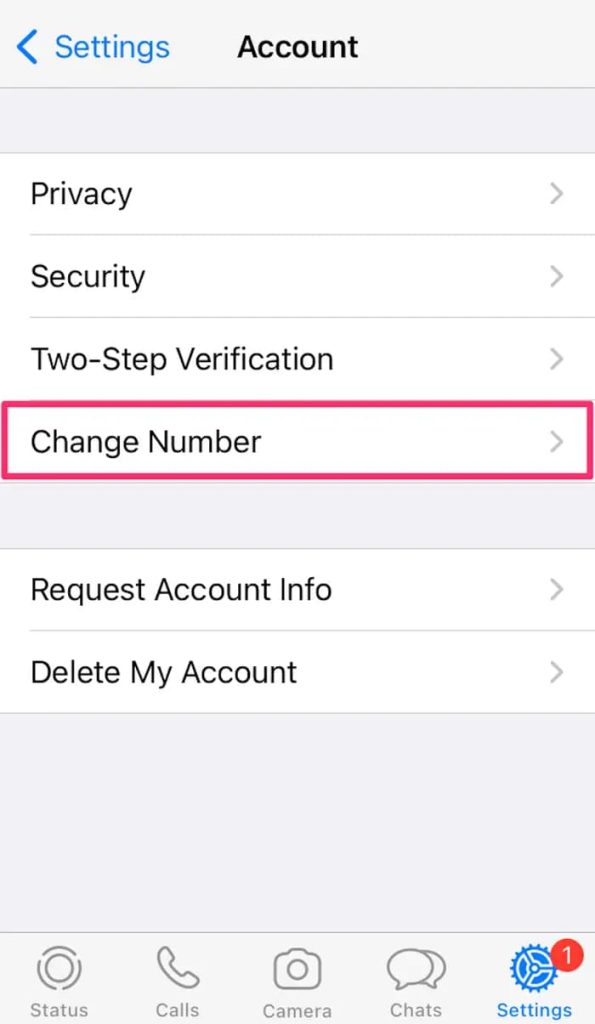
Task: Tap Delete My Account
Action: click(x=297, y=672)
